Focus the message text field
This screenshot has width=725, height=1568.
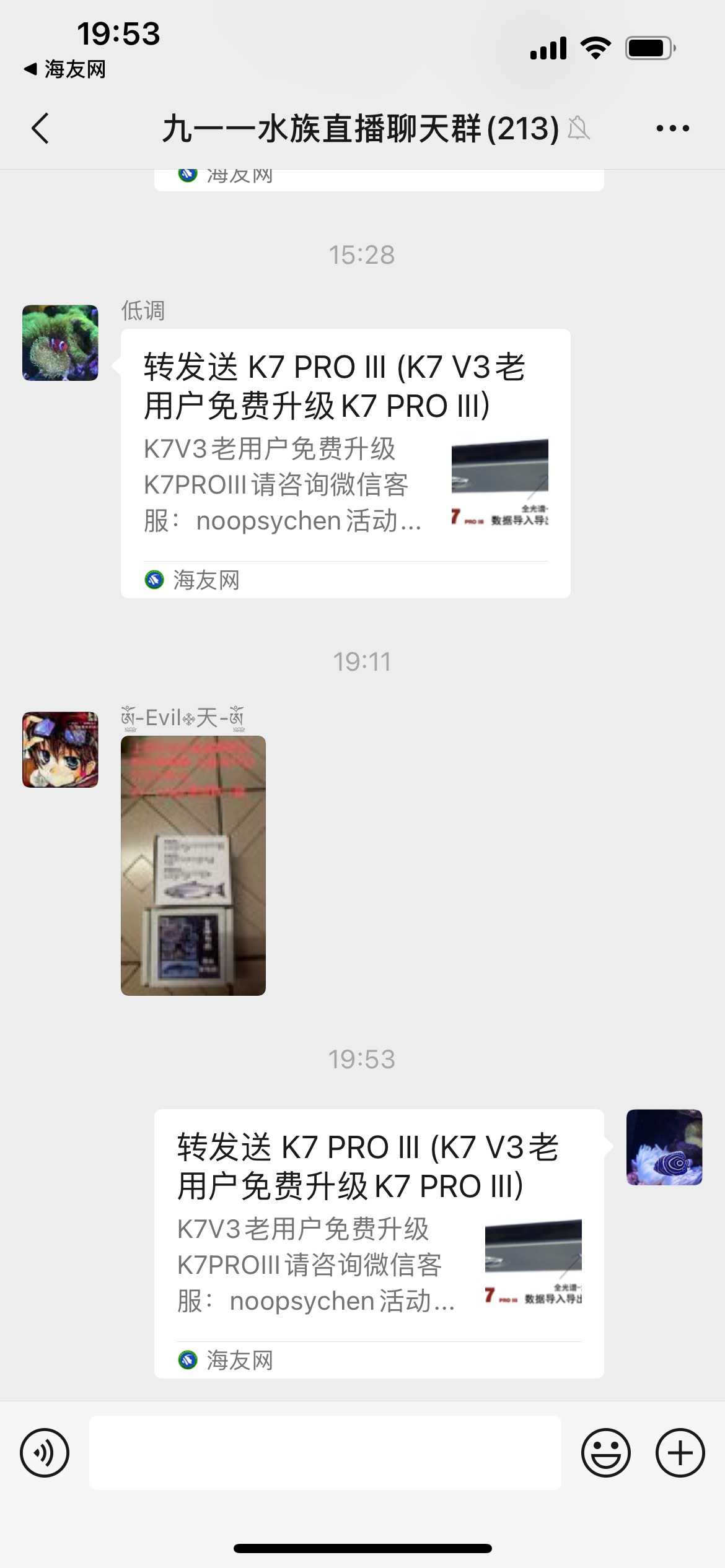(x=325, y=1453)
